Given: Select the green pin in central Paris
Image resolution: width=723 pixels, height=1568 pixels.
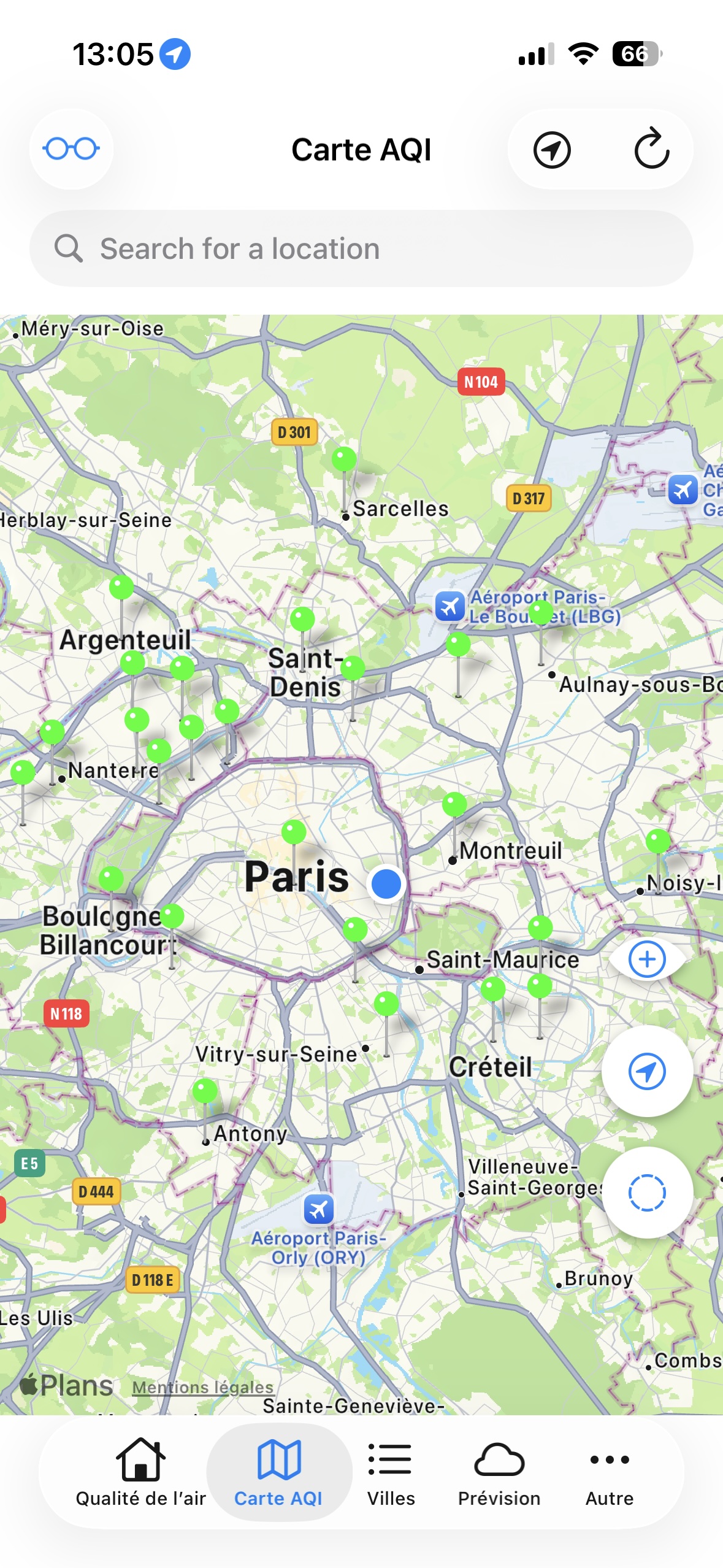Looking at the screenshot, I should (294, 832).
